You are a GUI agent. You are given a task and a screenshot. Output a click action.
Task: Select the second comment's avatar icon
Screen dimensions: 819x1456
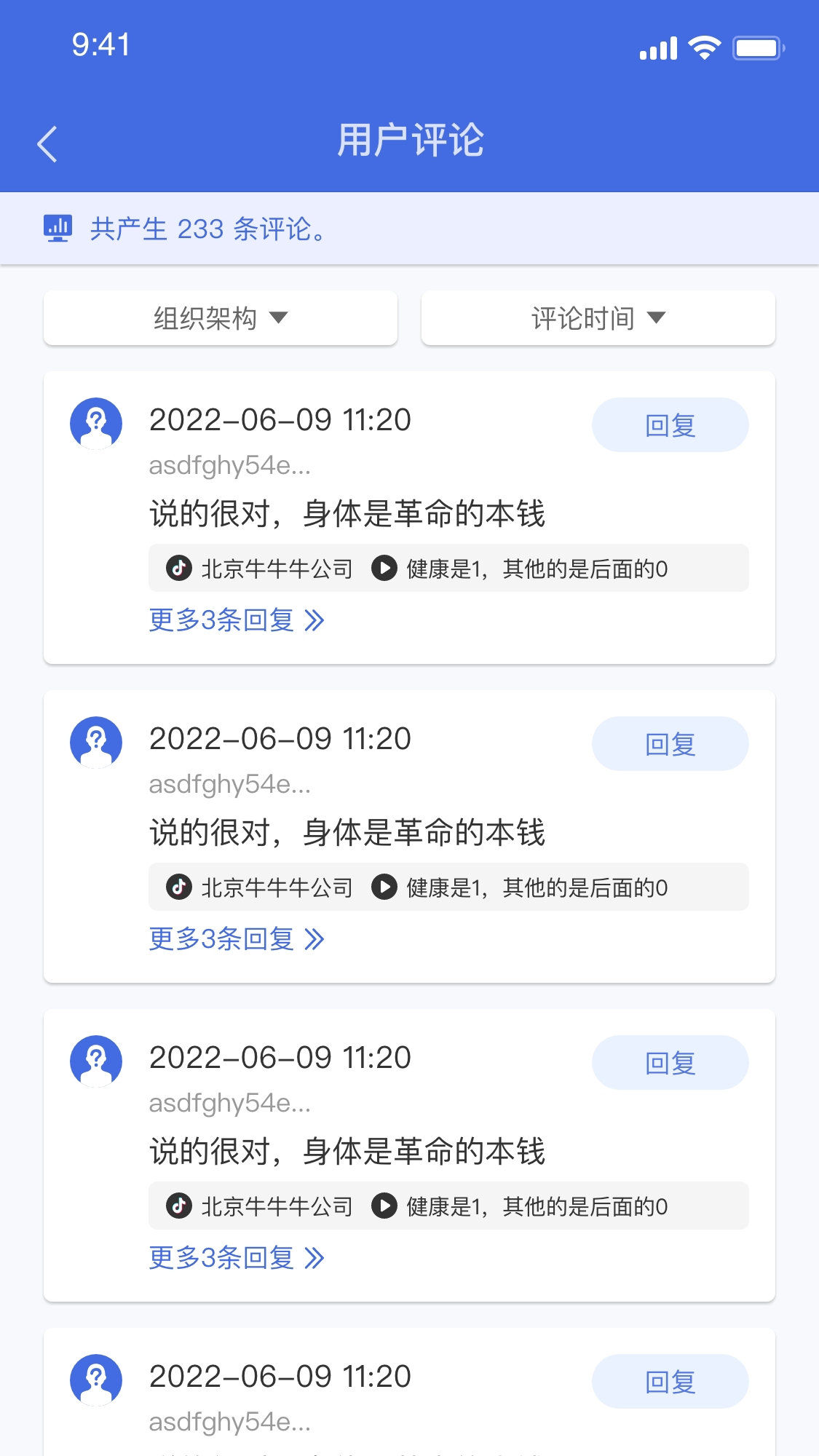click(x=97, y=743)
